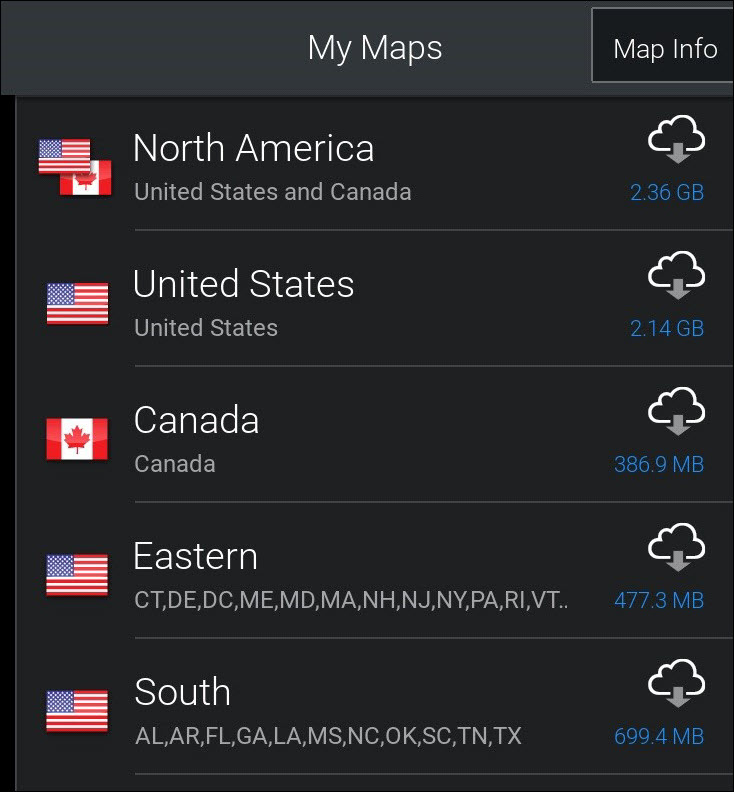The width and height of the screenshot is (734, 792).
Task: Tap the Canada maple leaf flag icon
Action: [76, 436]
